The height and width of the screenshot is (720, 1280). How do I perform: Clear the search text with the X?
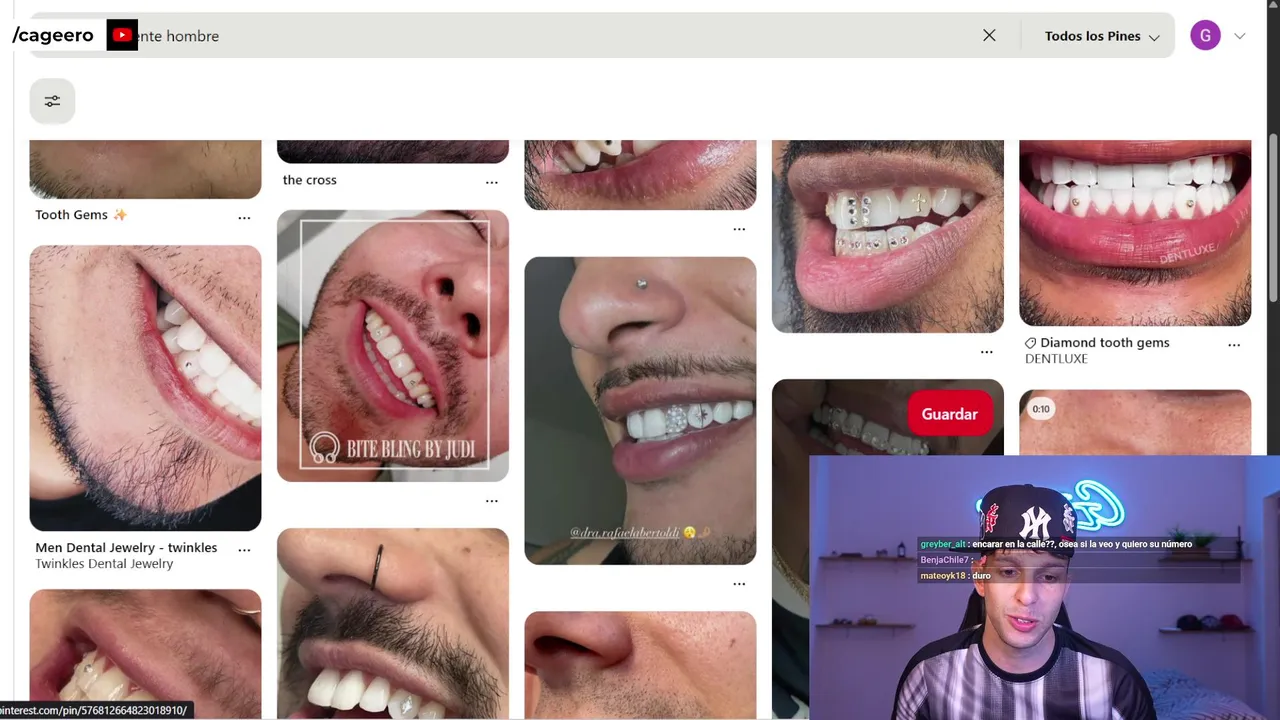click(989, 35)
